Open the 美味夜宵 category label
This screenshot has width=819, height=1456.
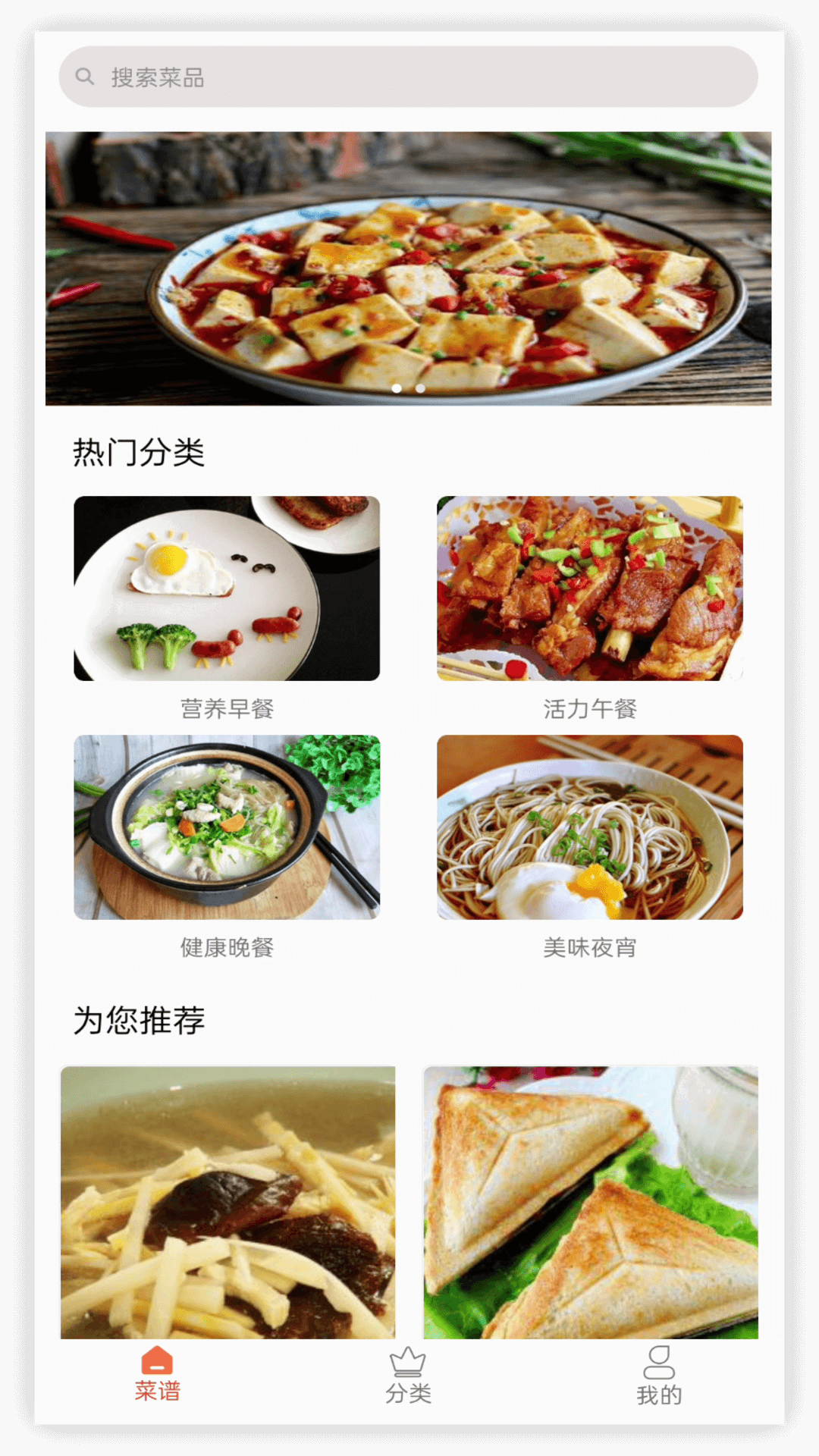591,947
